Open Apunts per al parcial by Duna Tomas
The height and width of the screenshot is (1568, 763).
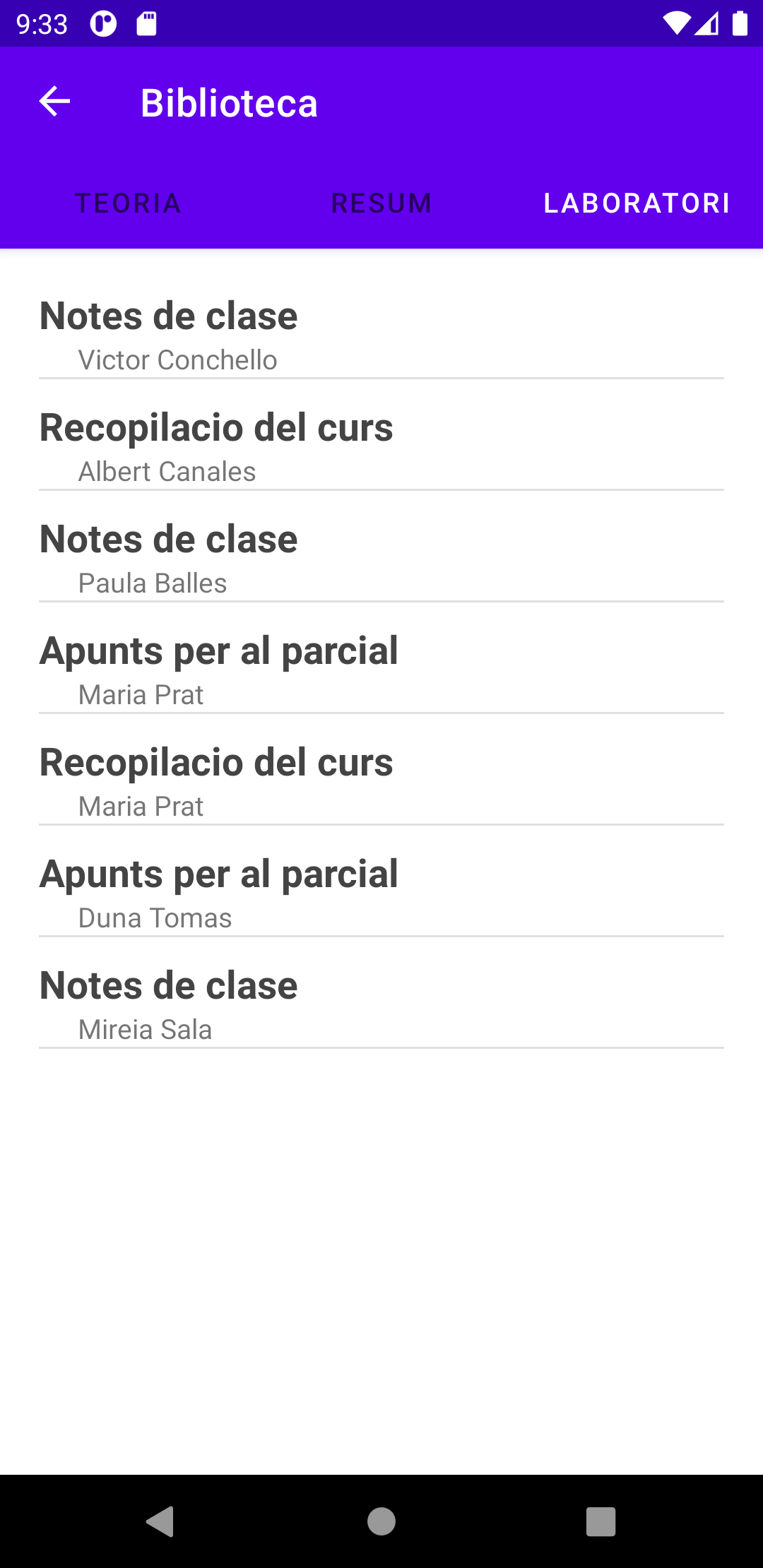click(x=381, y=893)
